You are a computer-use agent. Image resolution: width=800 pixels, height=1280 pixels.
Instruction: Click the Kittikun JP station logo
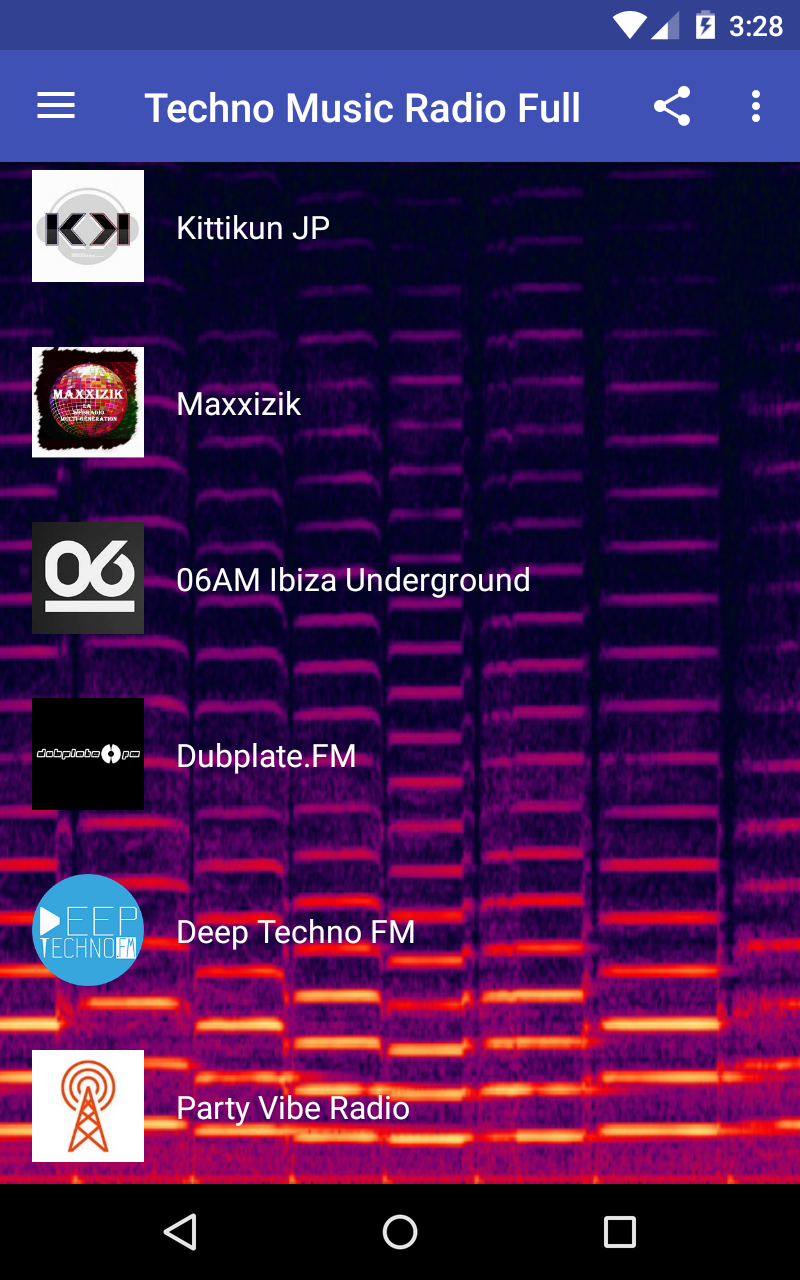point(88,227)
